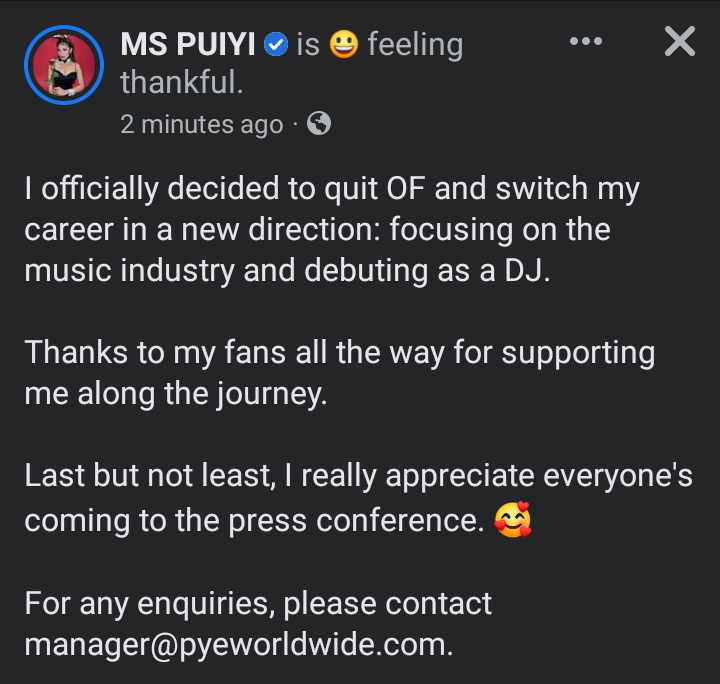This screenshot has height=684, width=720.
Task: Open the MS PUIYI profile name link
Action: tap(188, 44)
